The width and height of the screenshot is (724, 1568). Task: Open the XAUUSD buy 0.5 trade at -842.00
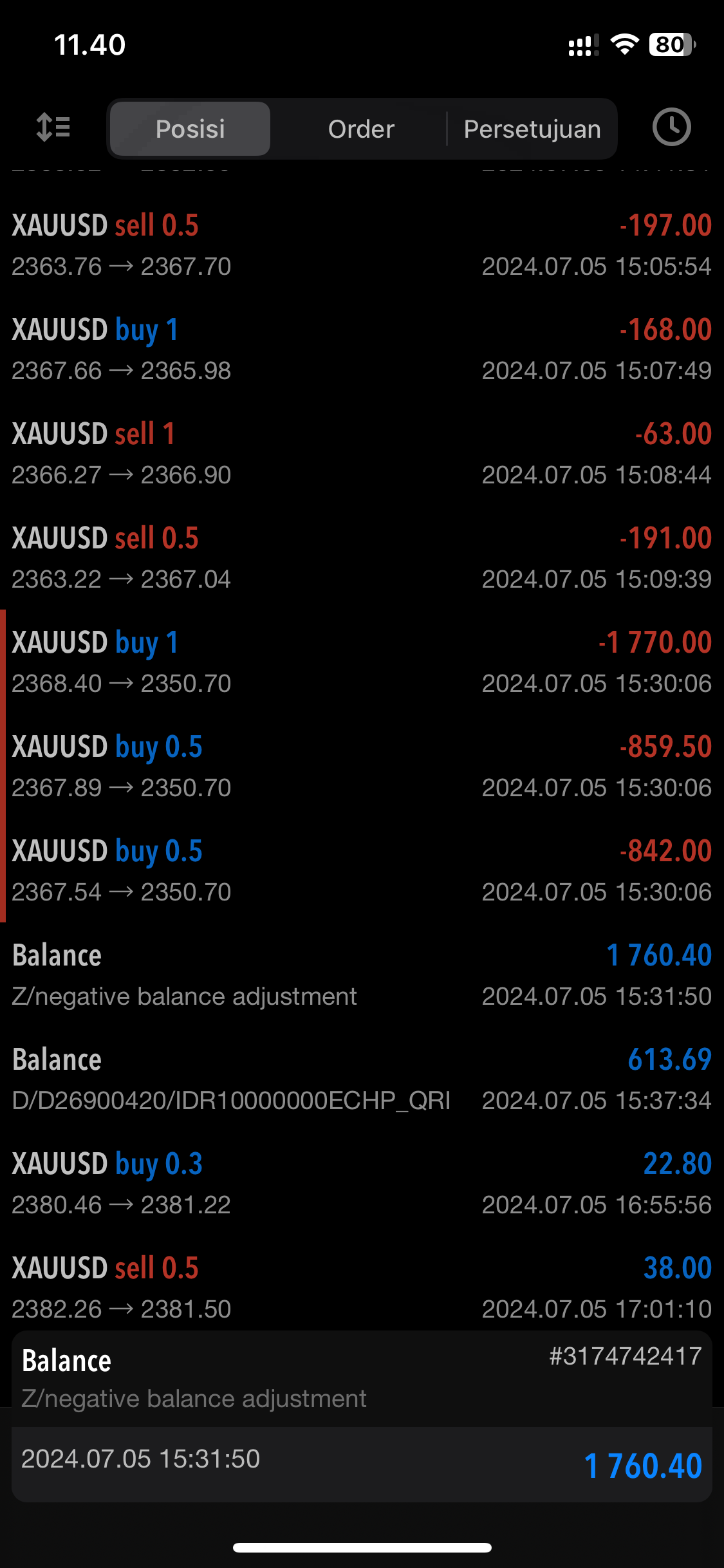tap(362, 871)
